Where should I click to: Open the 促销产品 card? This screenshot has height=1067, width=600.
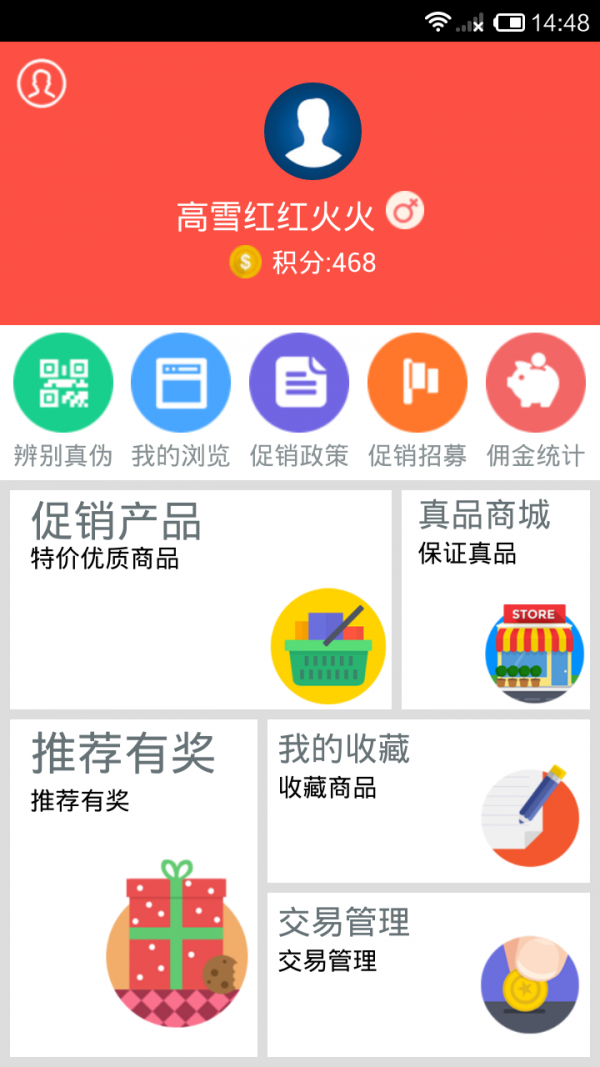tap(200, 600)
